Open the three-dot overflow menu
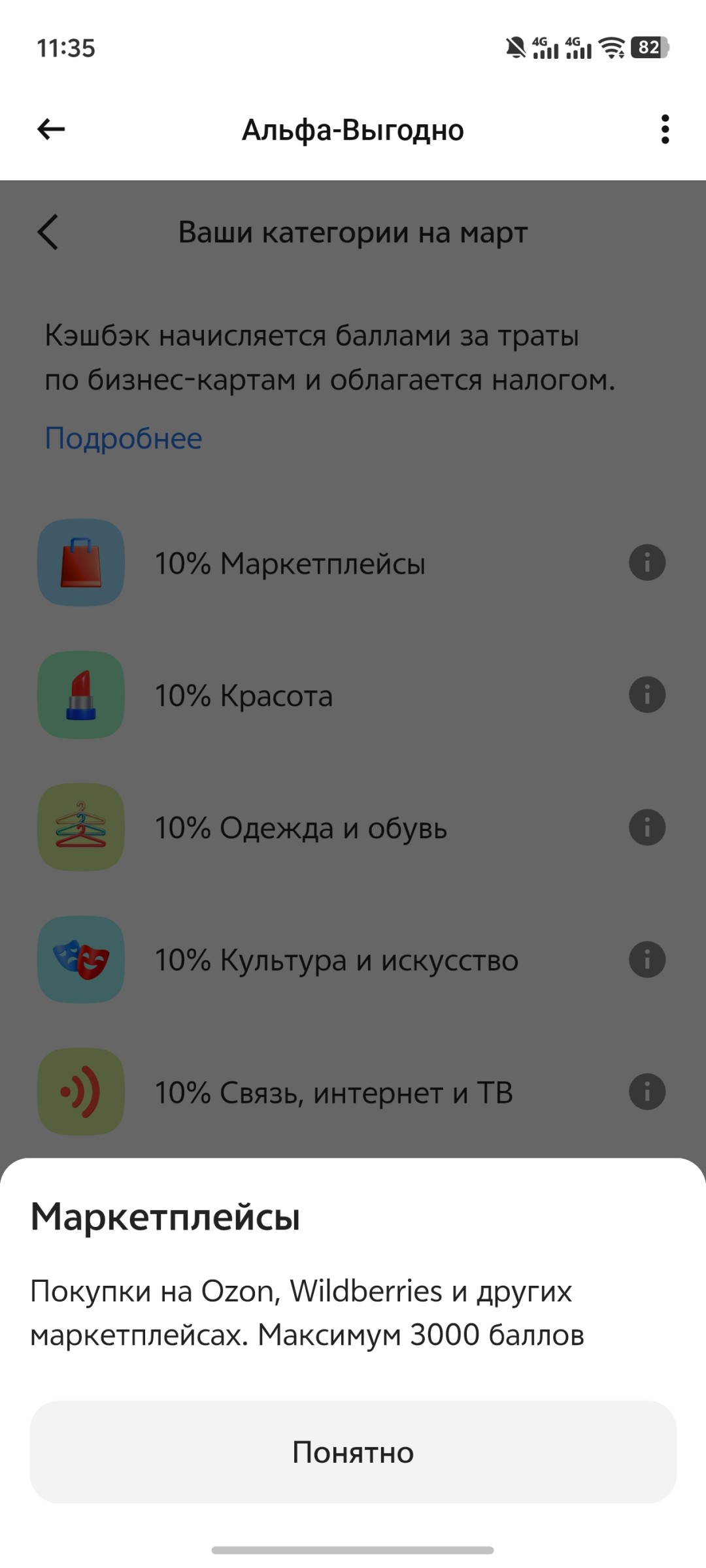Viewport: 706px width, 1568px height. coord(665,129)
